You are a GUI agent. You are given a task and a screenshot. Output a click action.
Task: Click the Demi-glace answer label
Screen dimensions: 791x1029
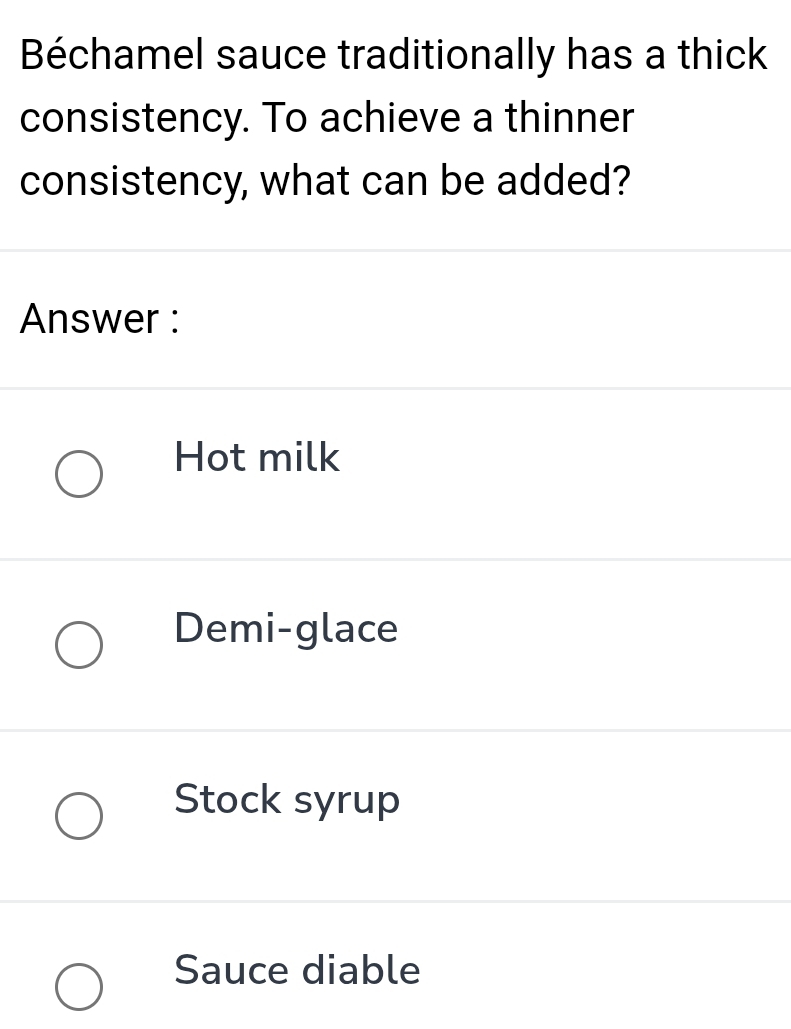(x=286, y=629)
